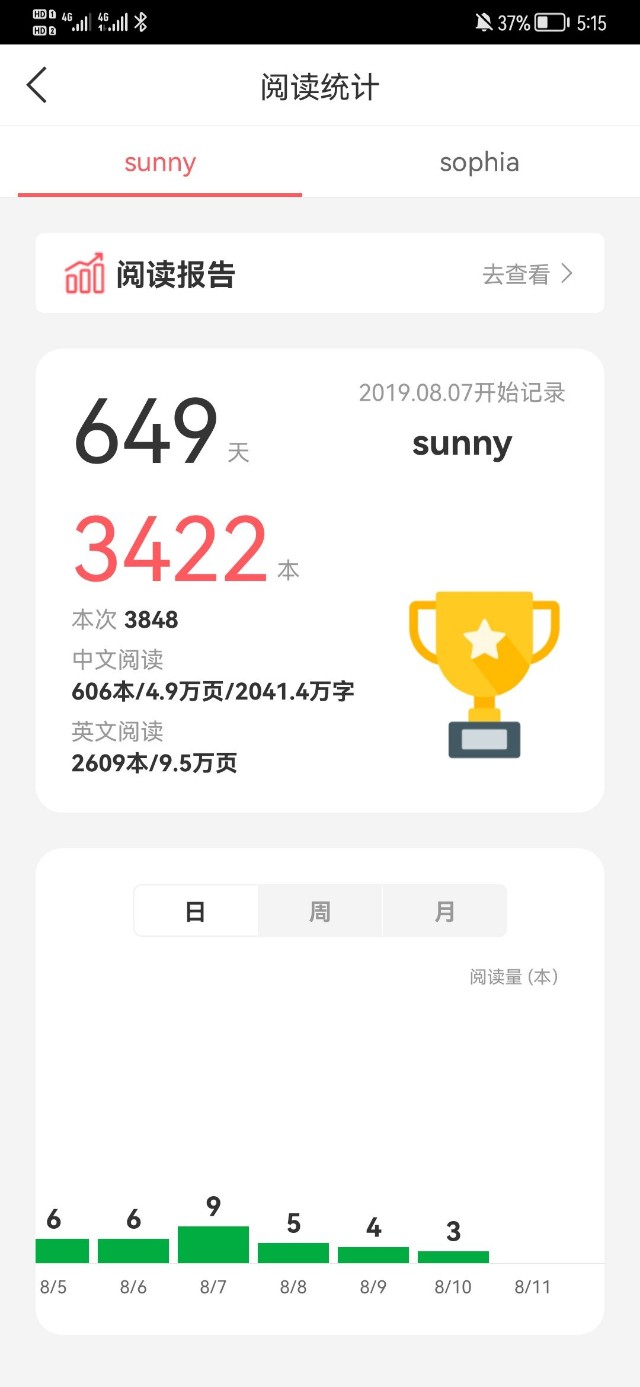
Task: Switch the chart to 周 view
Action: click(320, 911)
